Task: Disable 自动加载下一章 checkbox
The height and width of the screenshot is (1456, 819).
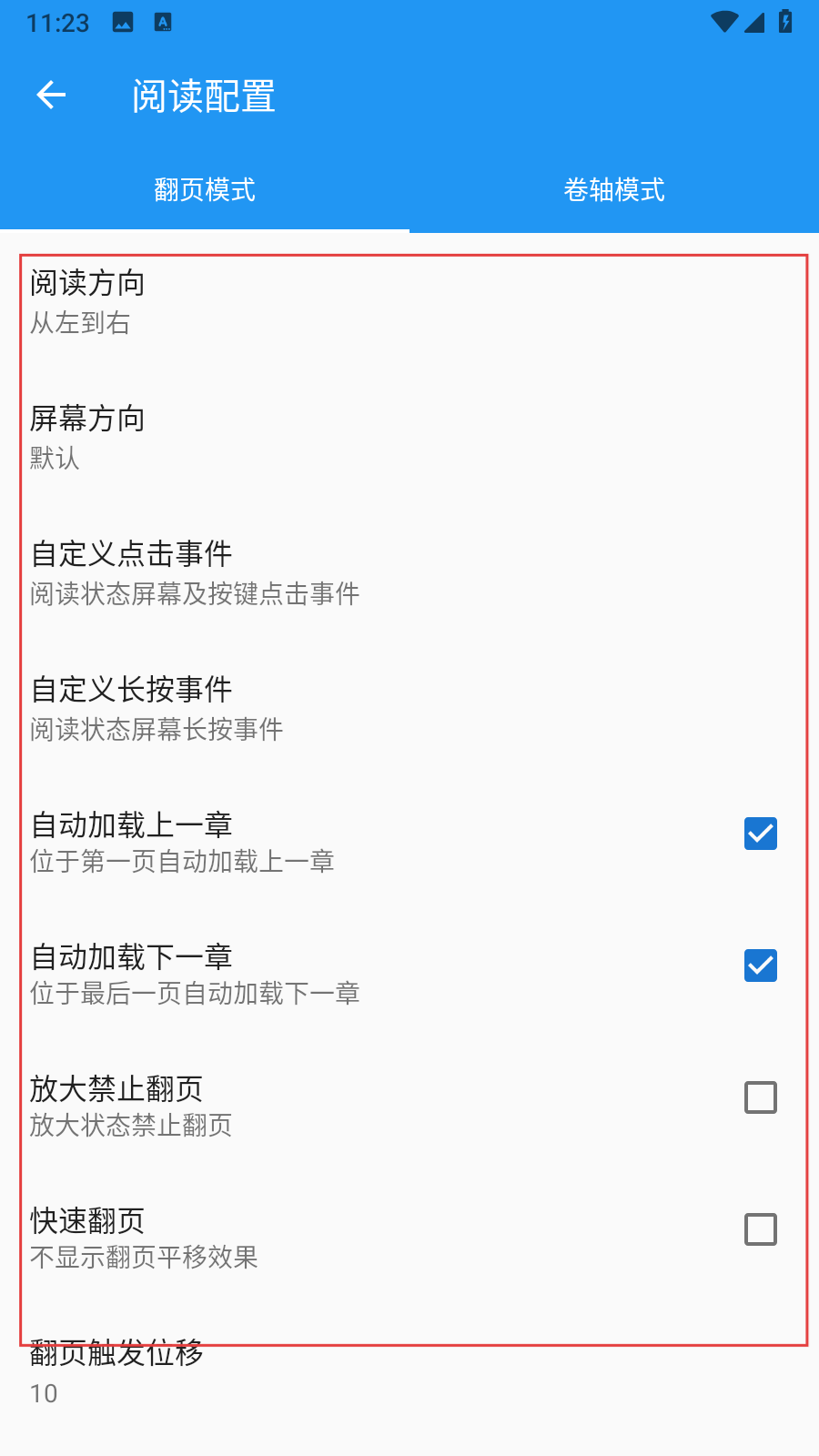Action: click(x=760, y=966)
